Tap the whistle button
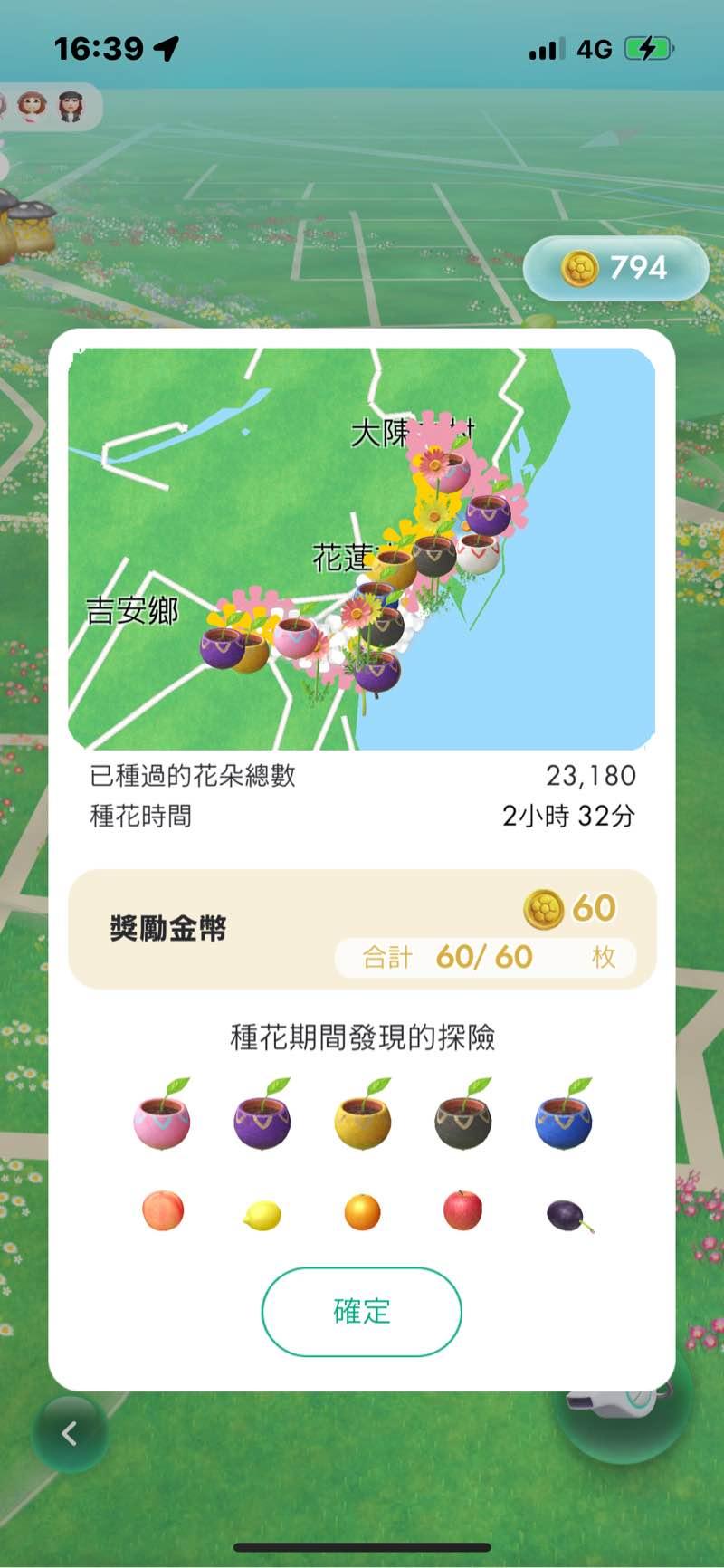 pos(624,1408)
